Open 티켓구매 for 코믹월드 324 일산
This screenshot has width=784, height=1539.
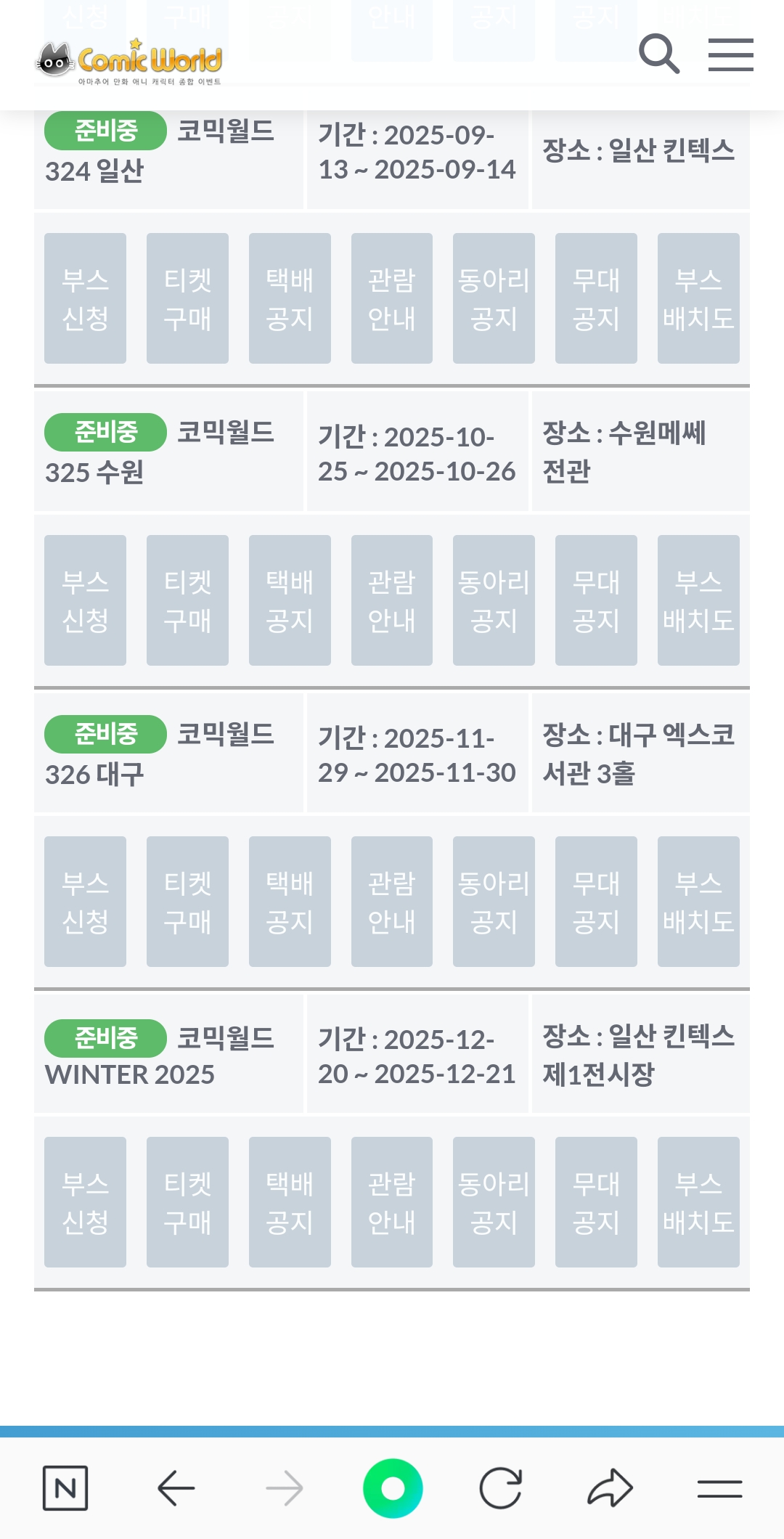tap(187, 298)
